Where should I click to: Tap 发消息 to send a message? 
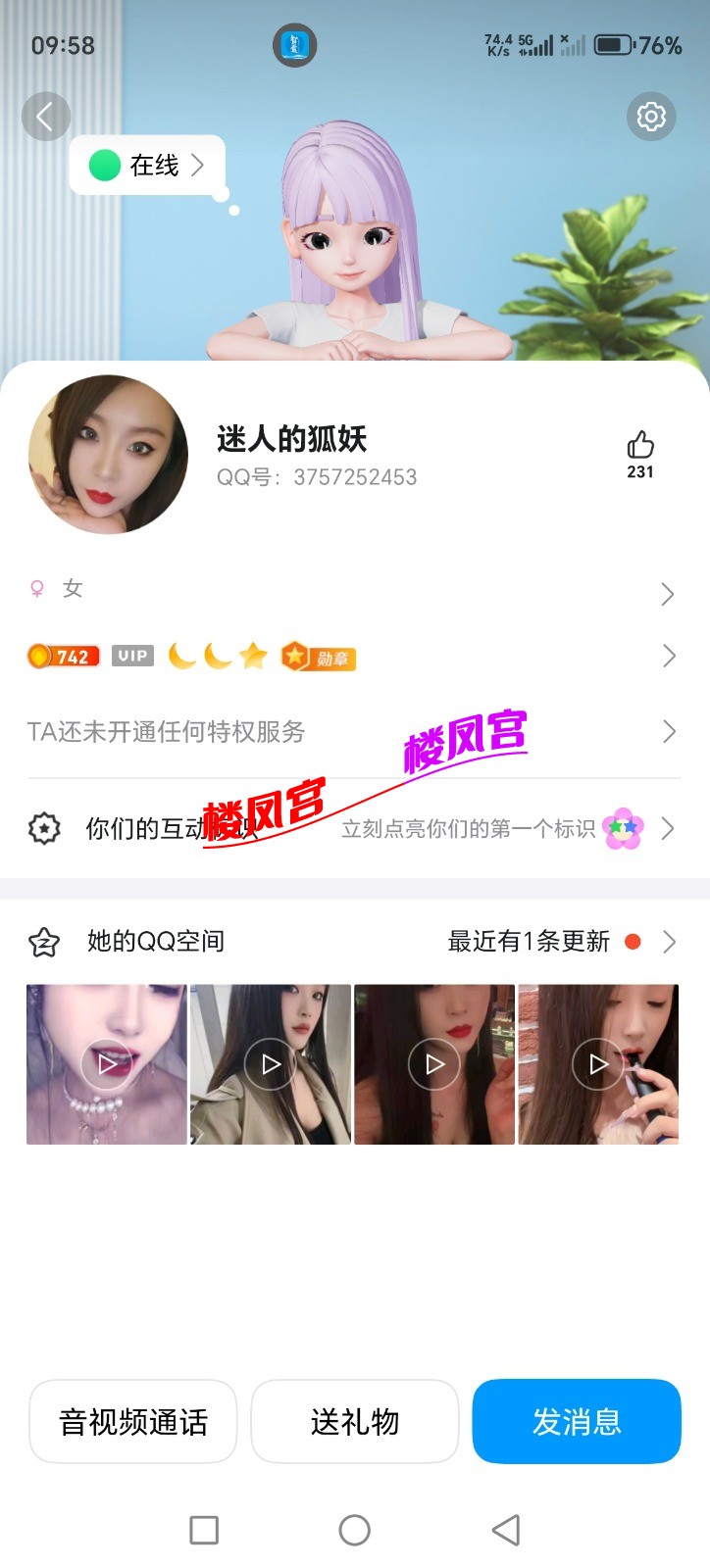coord(577,1422)
